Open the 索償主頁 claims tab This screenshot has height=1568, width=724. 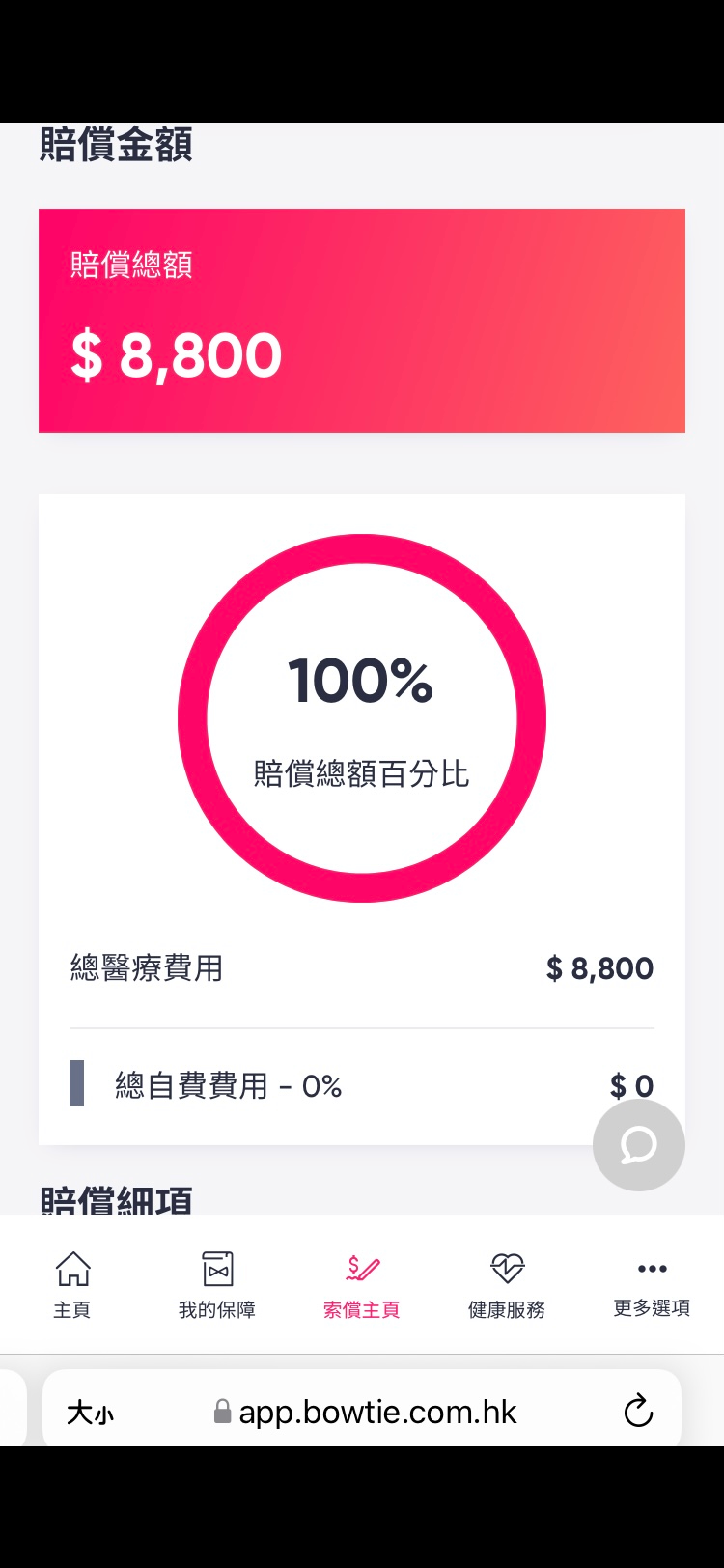pyautogui.click(x=362, y=1285)
